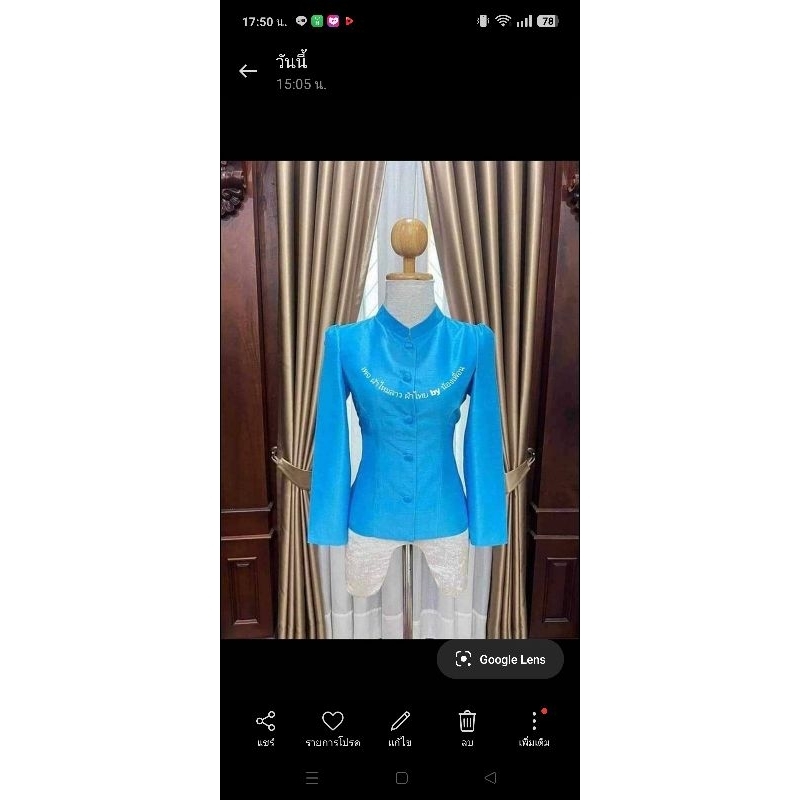Go back using the top arrow
Screen dimensions: 800x800
coord(248,71)
